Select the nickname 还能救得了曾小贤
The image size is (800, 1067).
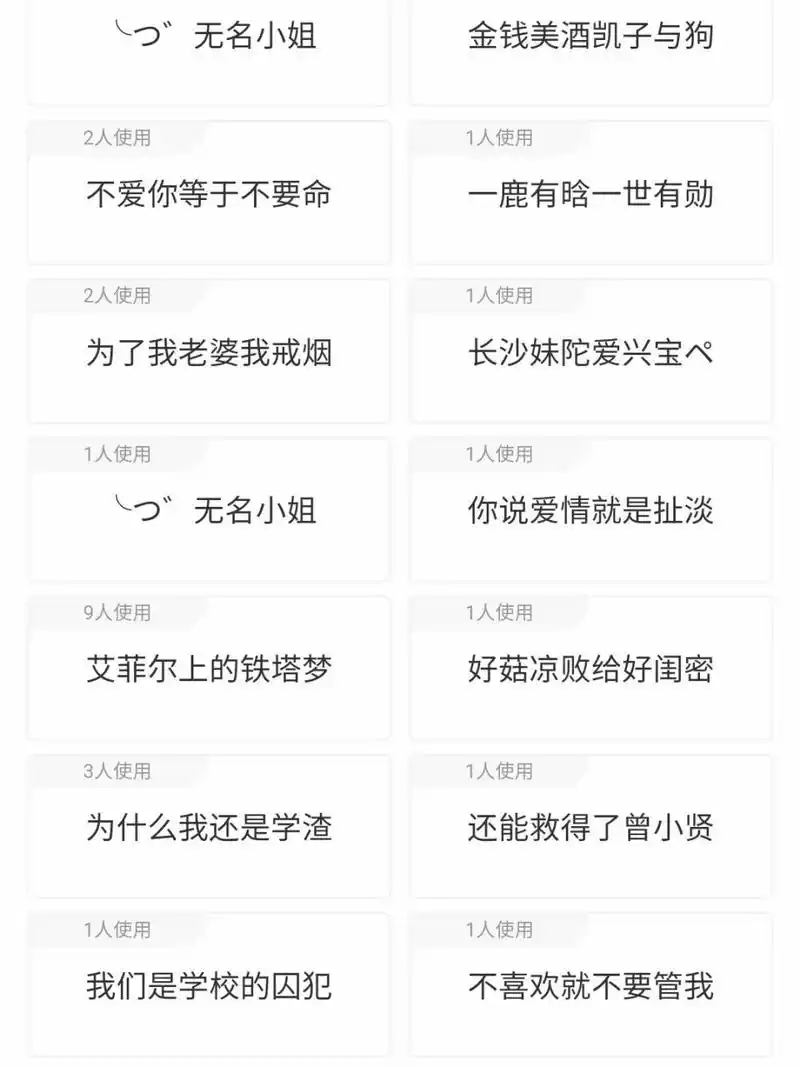(590, 829)
